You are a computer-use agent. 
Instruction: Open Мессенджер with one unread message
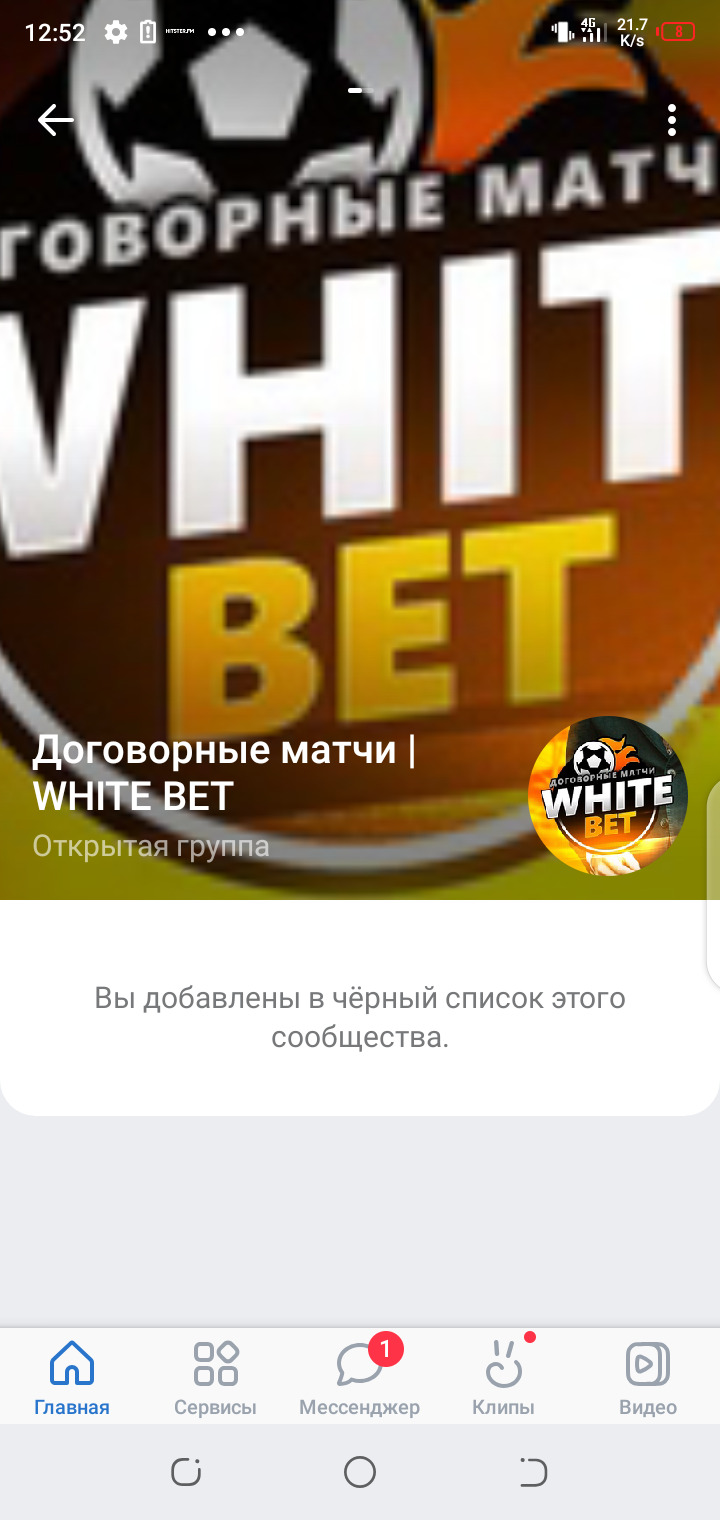click(360, 1378)
